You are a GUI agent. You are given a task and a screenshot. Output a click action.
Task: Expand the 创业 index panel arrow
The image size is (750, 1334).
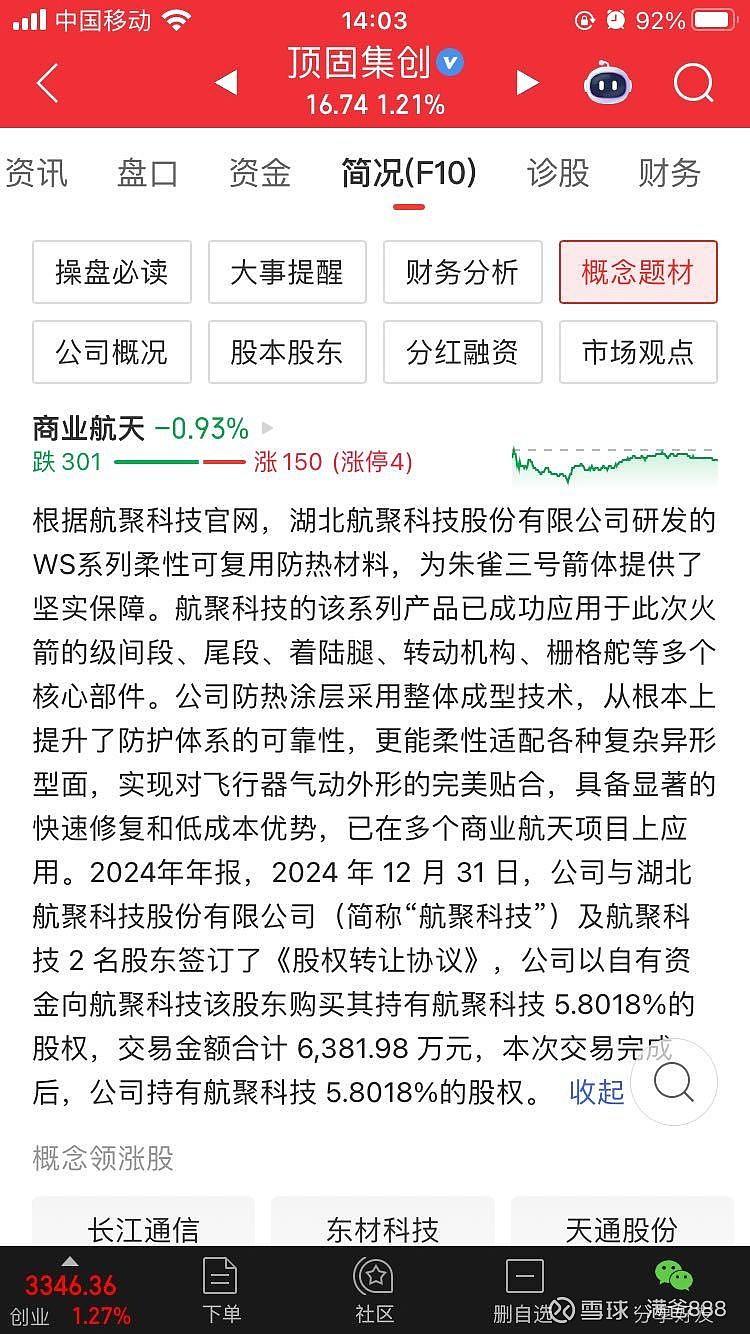tap(72, 1263)
